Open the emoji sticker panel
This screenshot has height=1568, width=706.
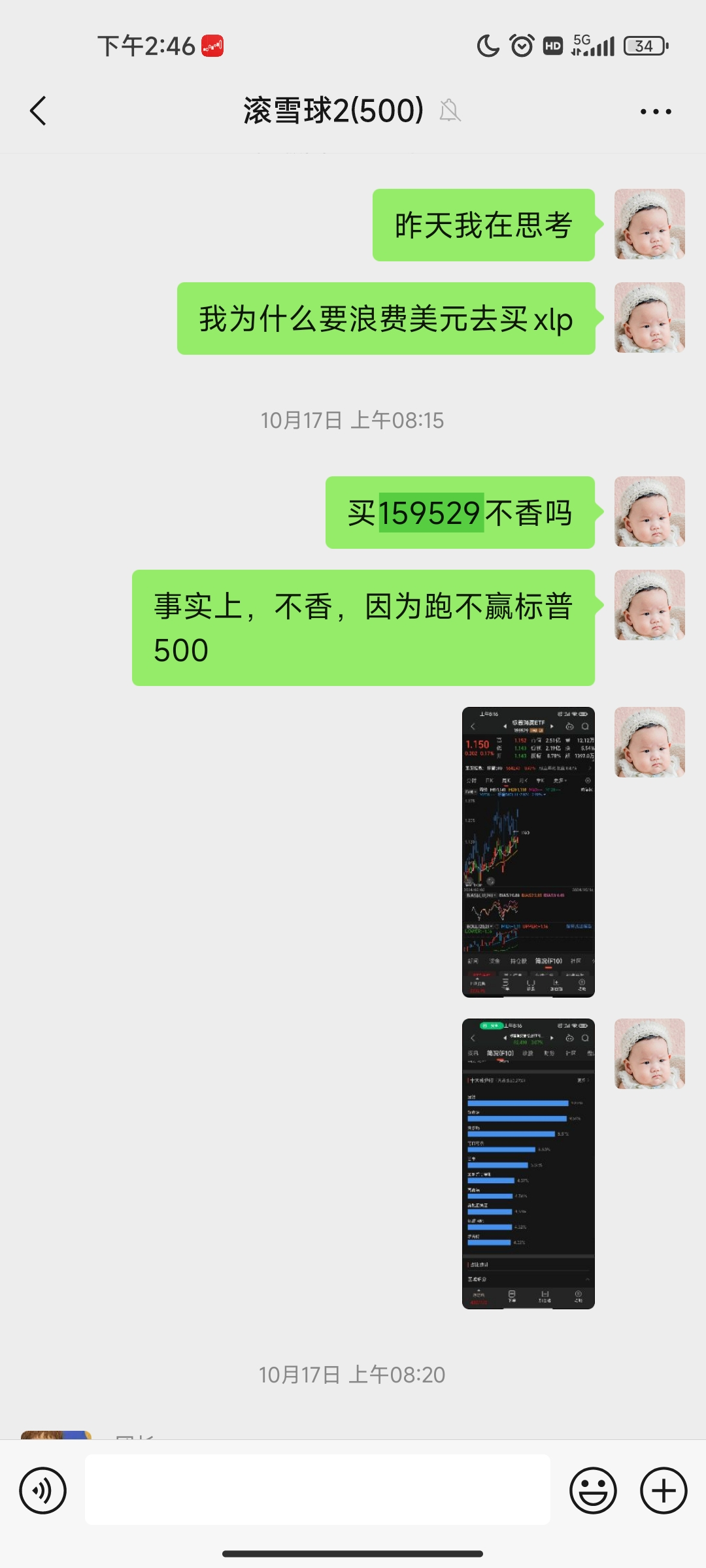(x=593, y=1490)
